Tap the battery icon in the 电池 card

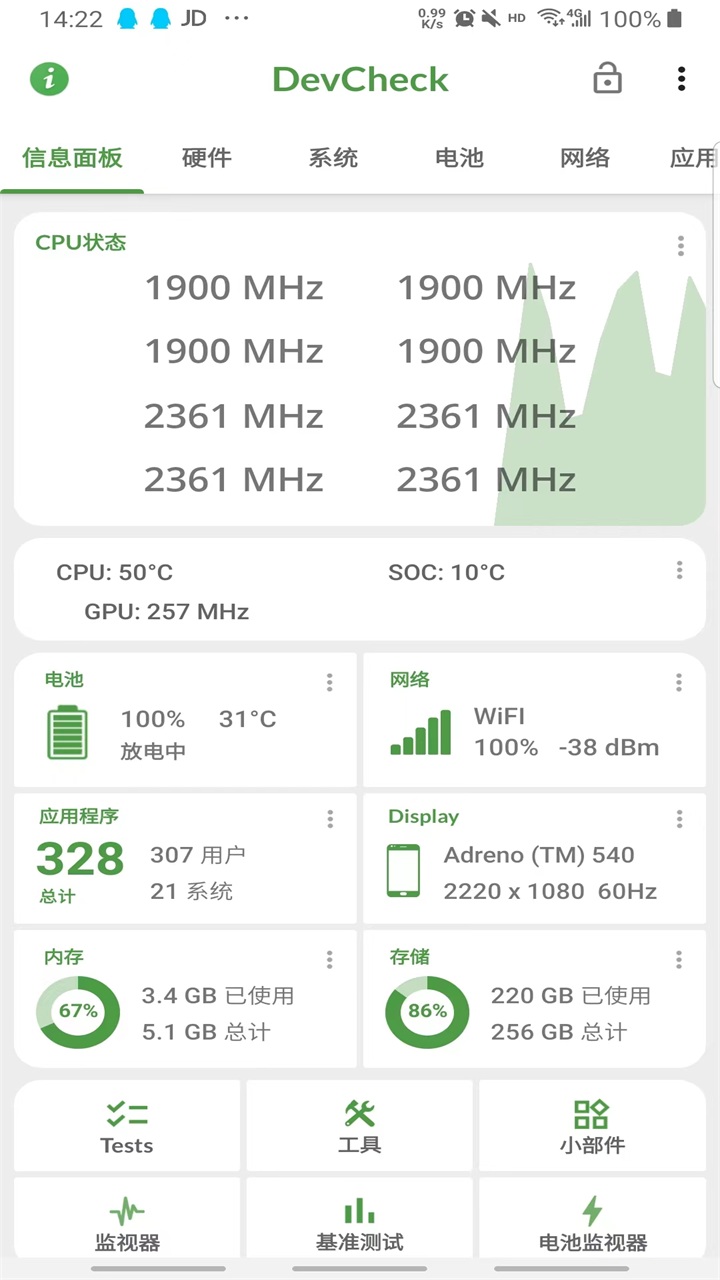click(x=67, y=731)
